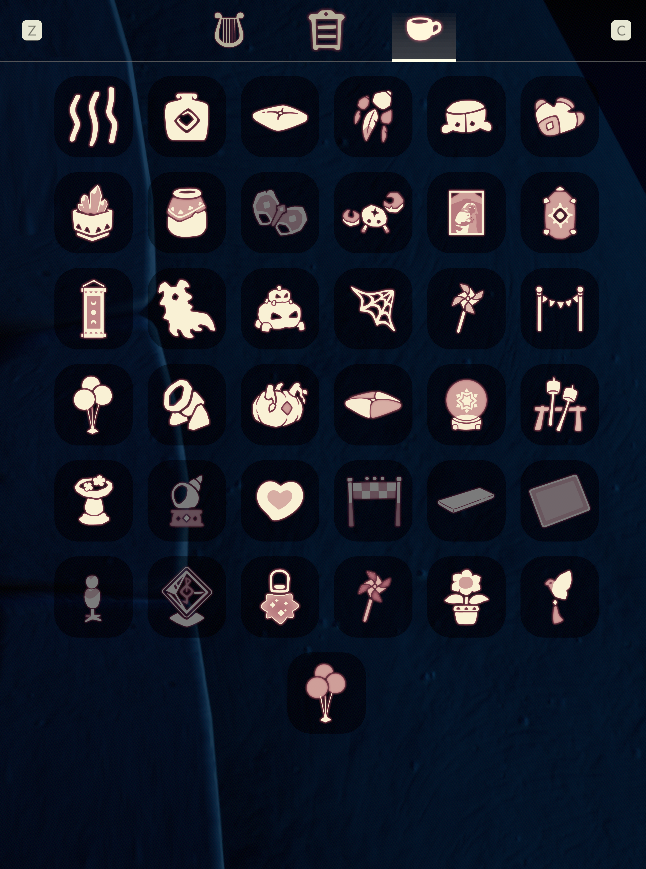Tap the Z previous-tab key
This screenshot has height=869, width=646.
tap(32, 31)
